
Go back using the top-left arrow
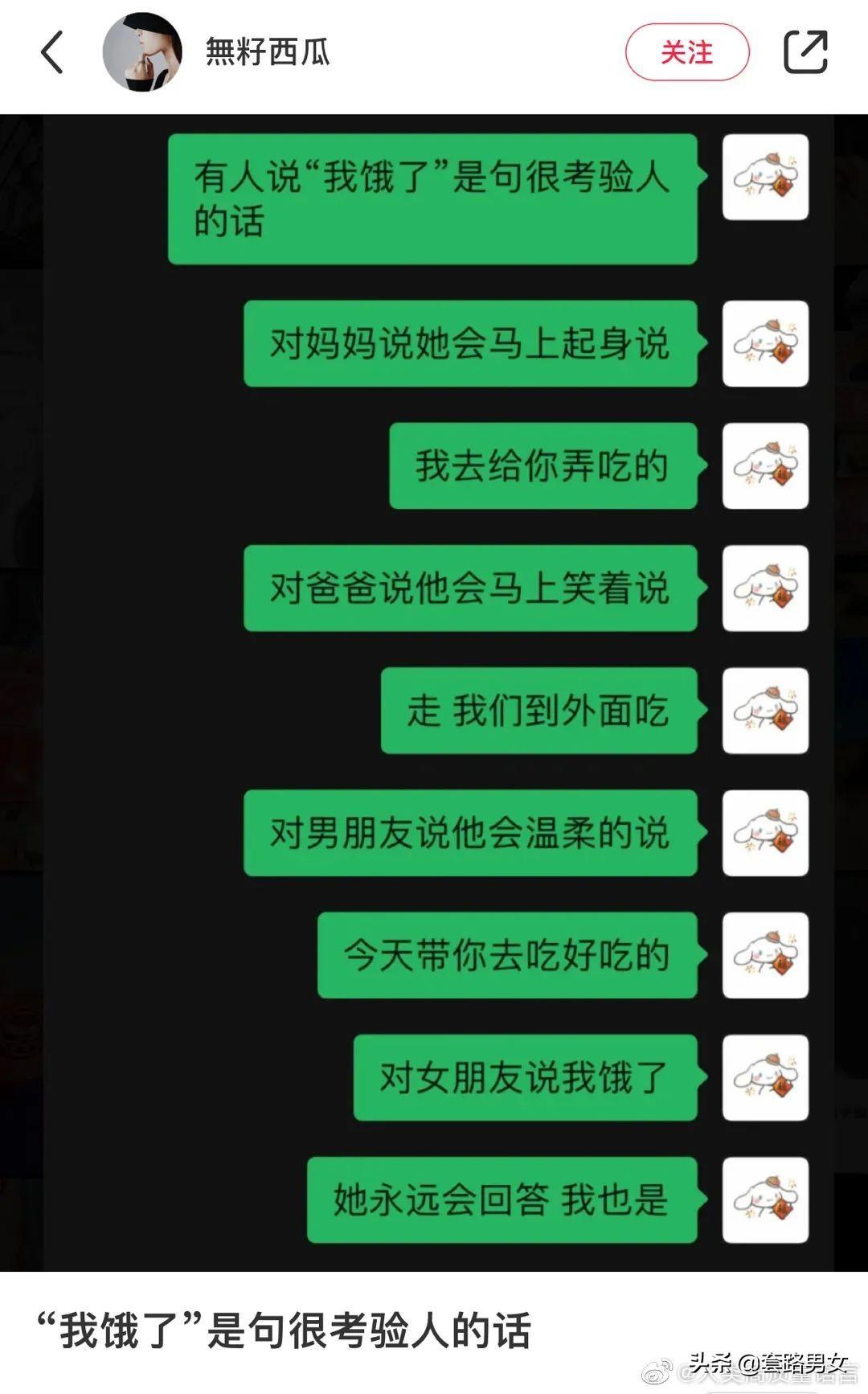pos(52,53)
